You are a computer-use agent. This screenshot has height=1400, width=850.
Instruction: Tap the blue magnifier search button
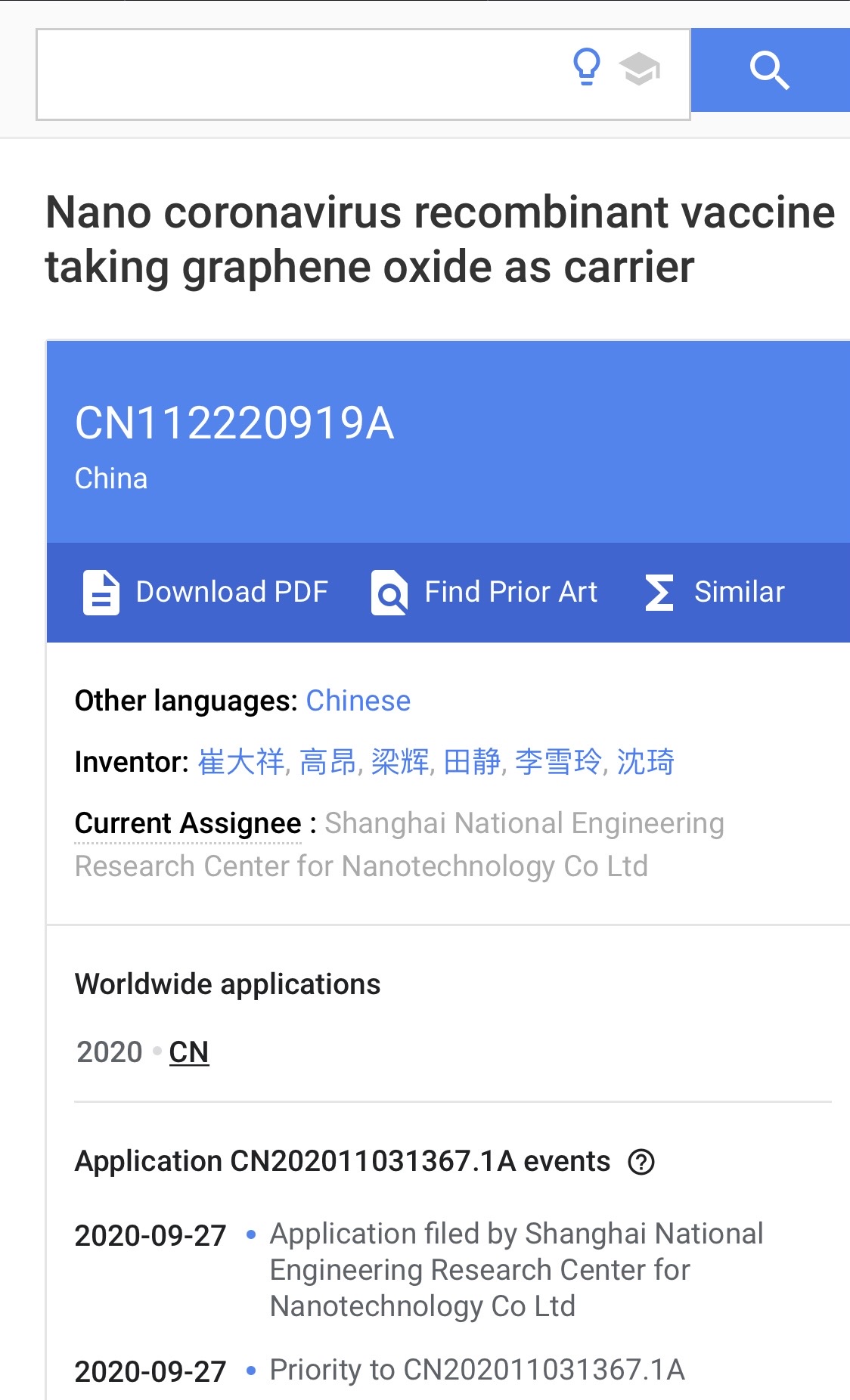pyautogui.click(x=770, y=70)
